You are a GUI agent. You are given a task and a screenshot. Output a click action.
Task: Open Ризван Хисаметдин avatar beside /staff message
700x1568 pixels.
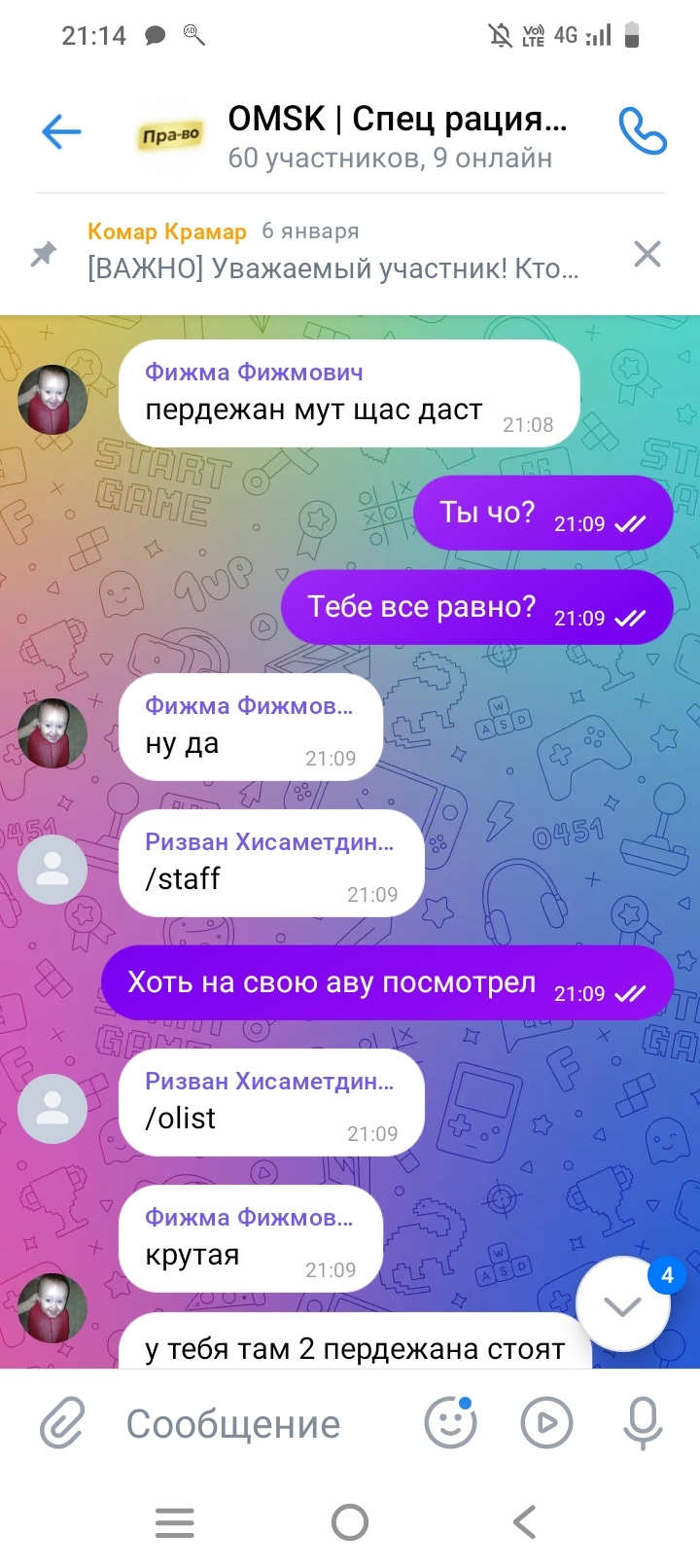tap(52, 870)
